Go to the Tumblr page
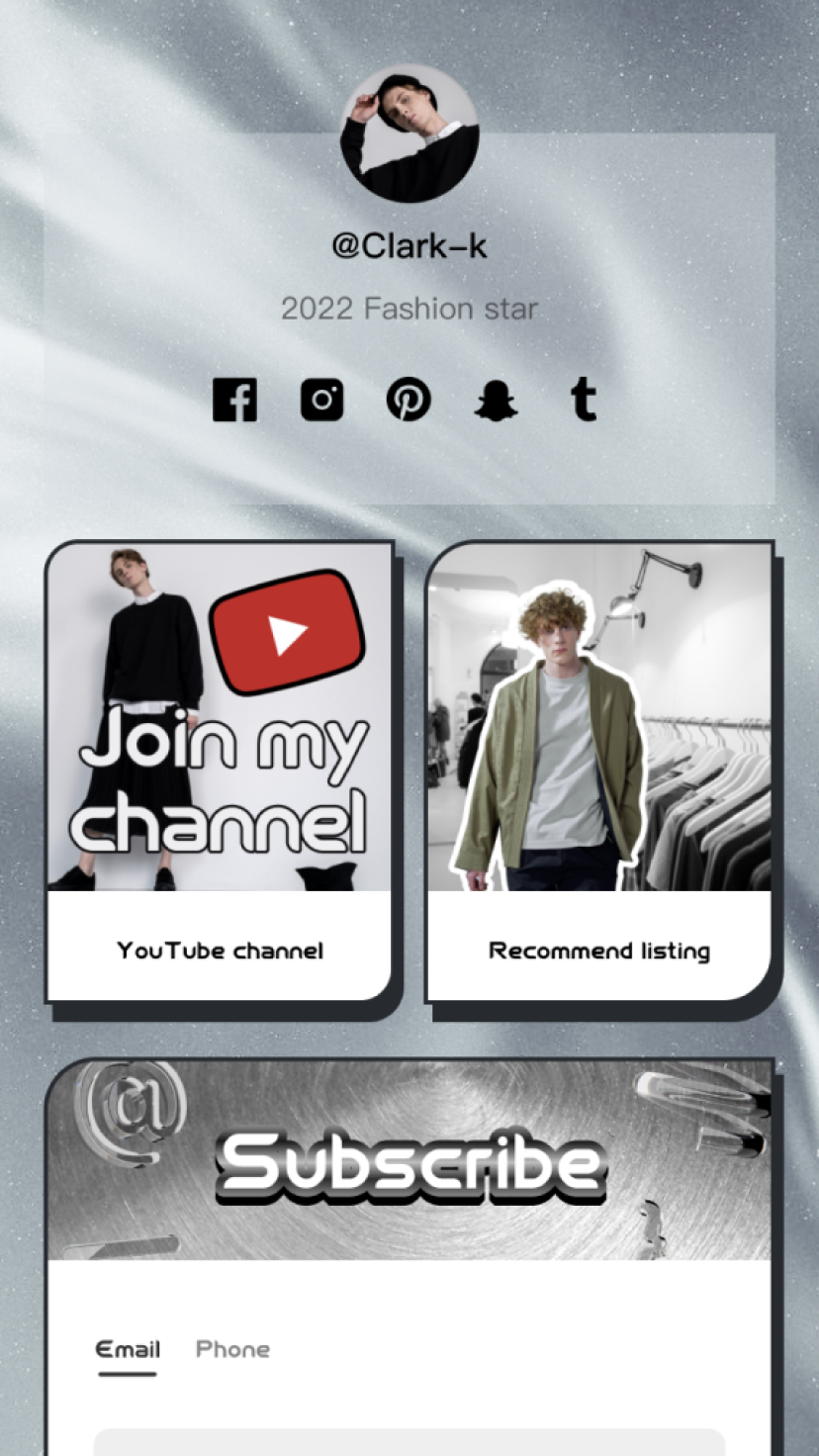 pos(584,400)
